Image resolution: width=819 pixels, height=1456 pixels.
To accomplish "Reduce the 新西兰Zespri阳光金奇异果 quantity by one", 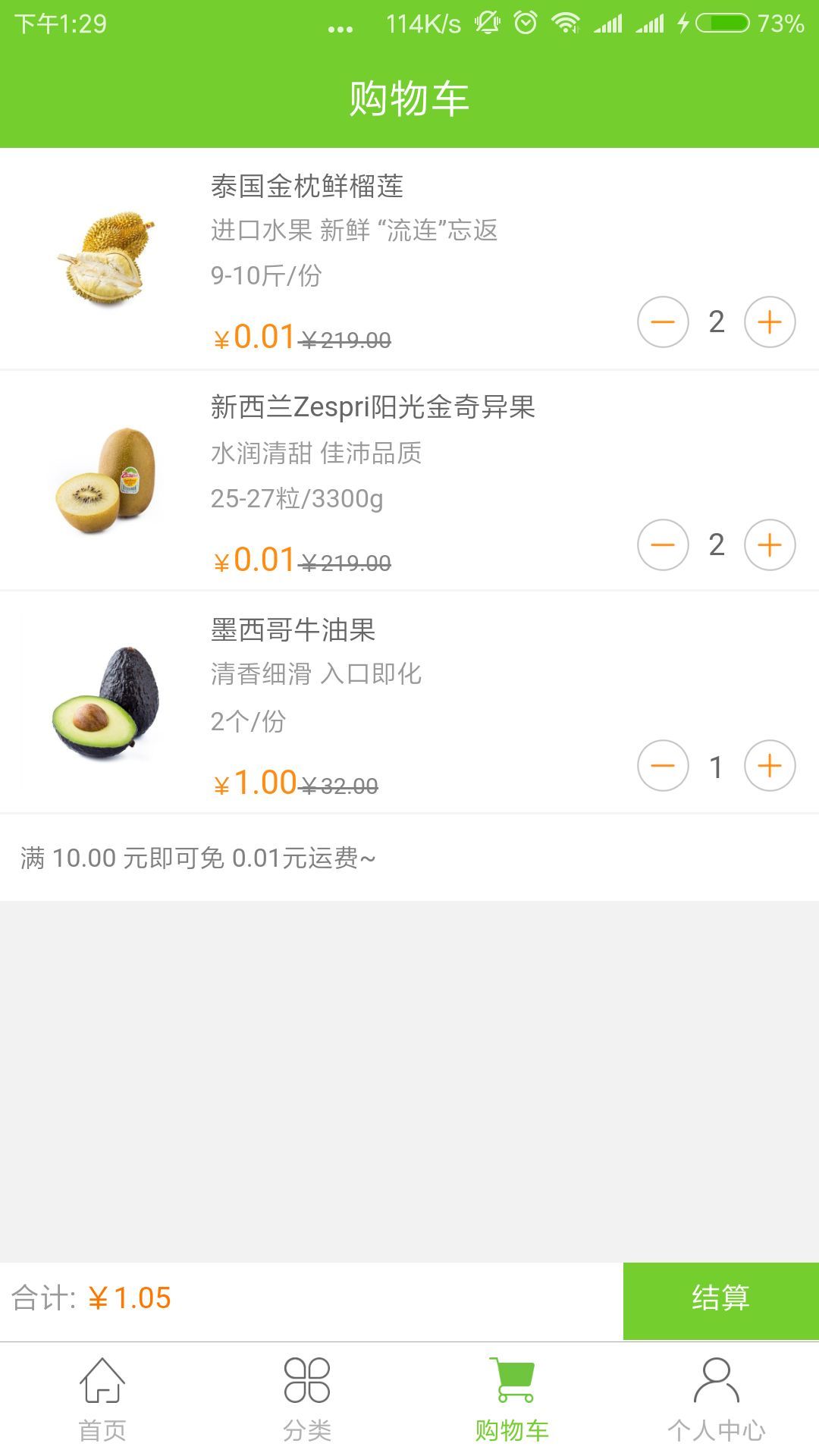I will point(663,544).
